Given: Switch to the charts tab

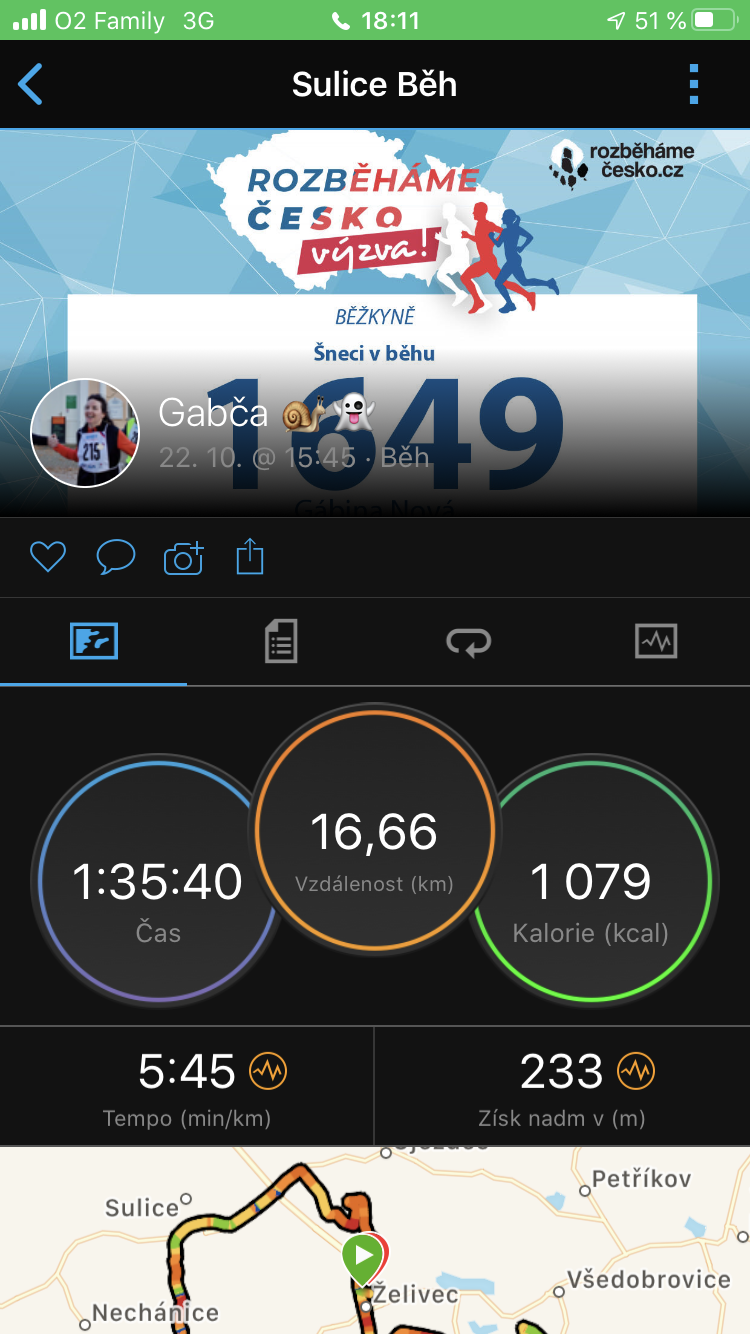Looking at the screenshot, I should tap(656, 641).
